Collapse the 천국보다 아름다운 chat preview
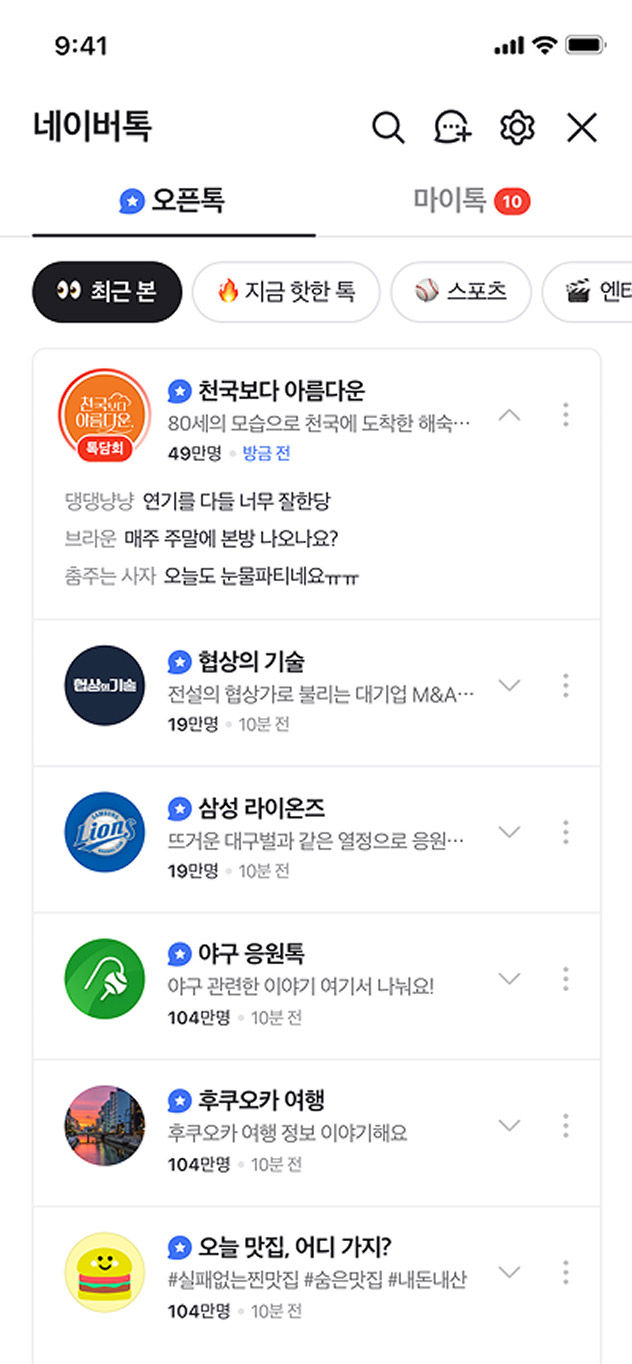 point(509,414)
